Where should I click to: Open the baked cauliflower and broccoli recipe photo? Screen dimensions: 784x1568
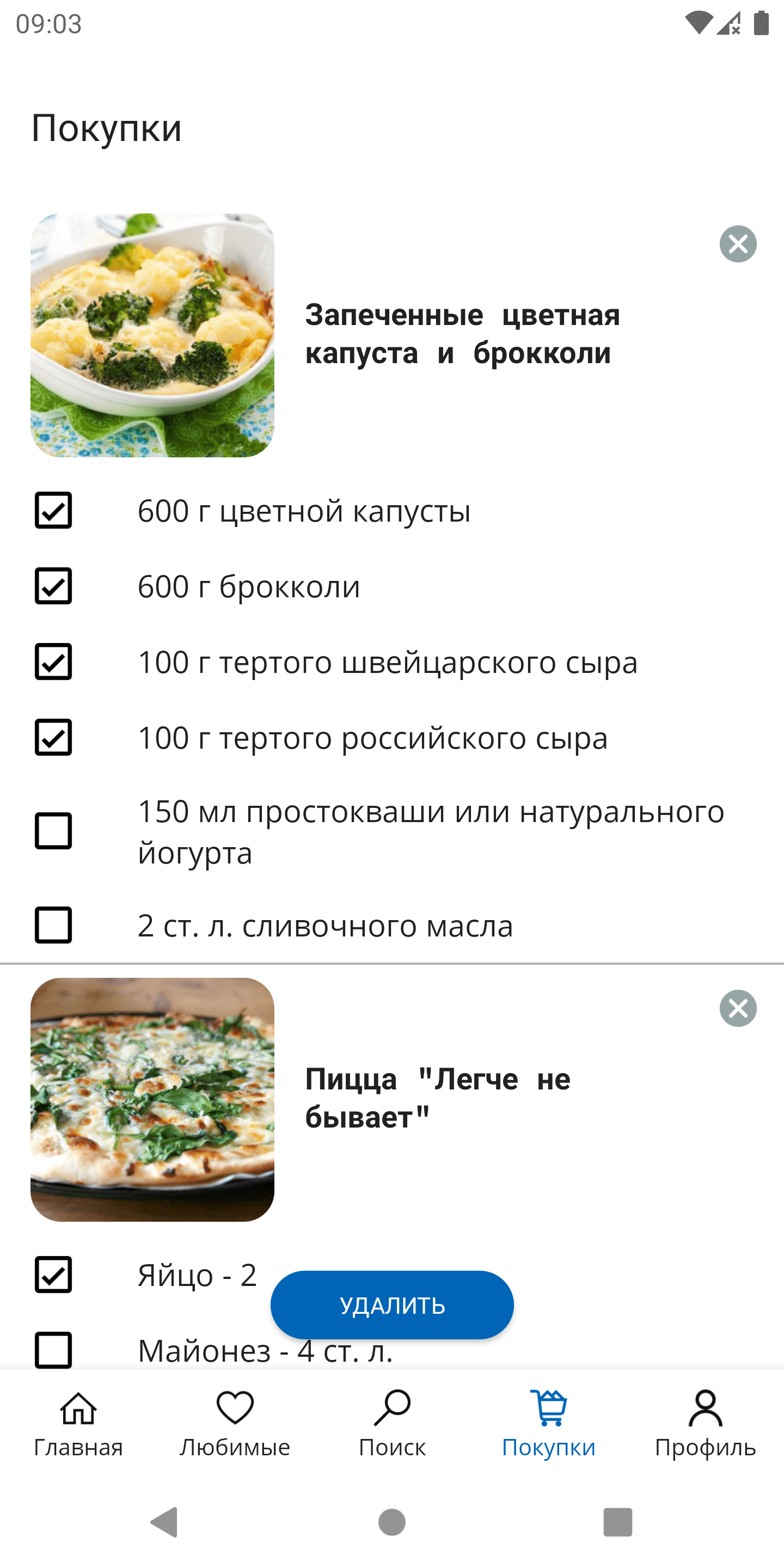(x=152, y=335)
